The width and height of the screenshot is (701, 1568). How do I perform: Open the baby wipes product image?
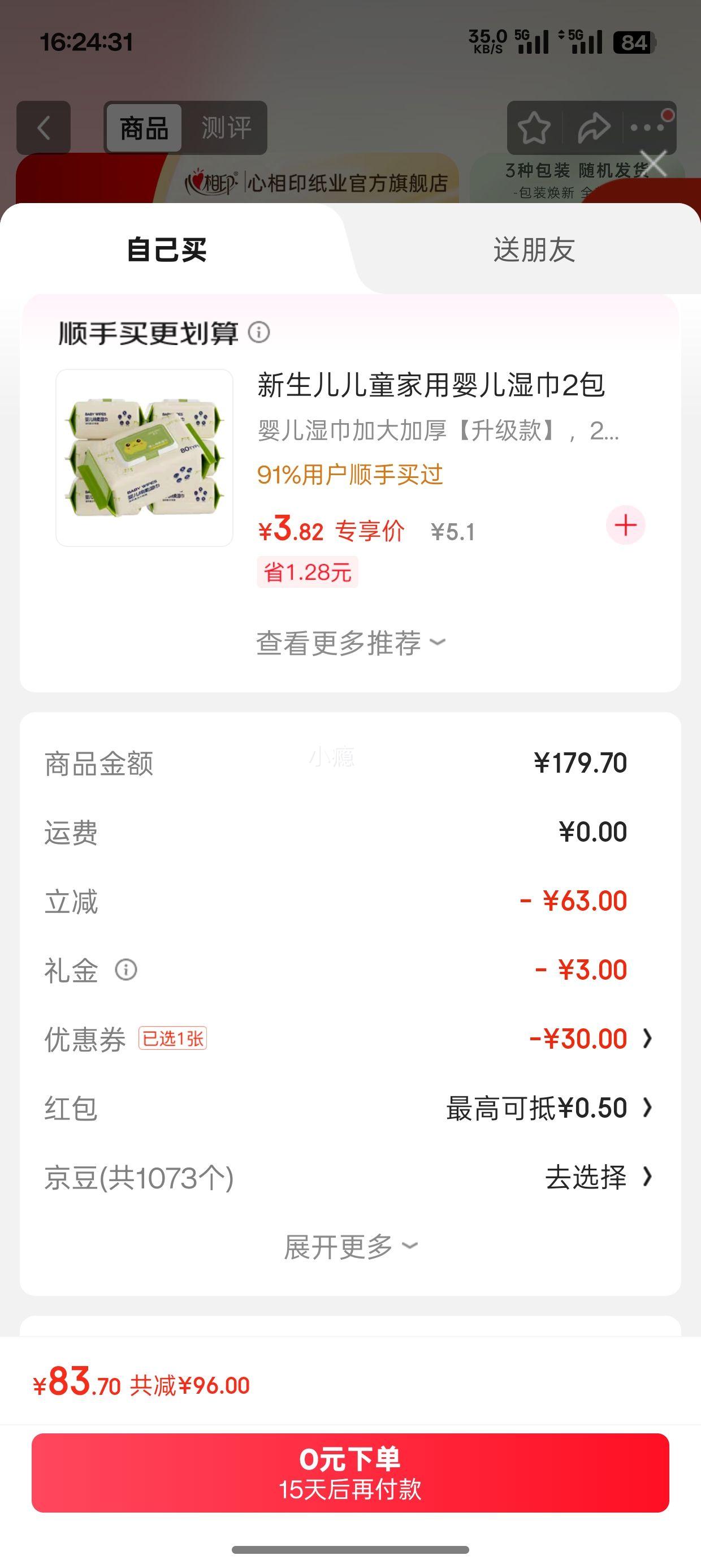click(x=144, y=458)
